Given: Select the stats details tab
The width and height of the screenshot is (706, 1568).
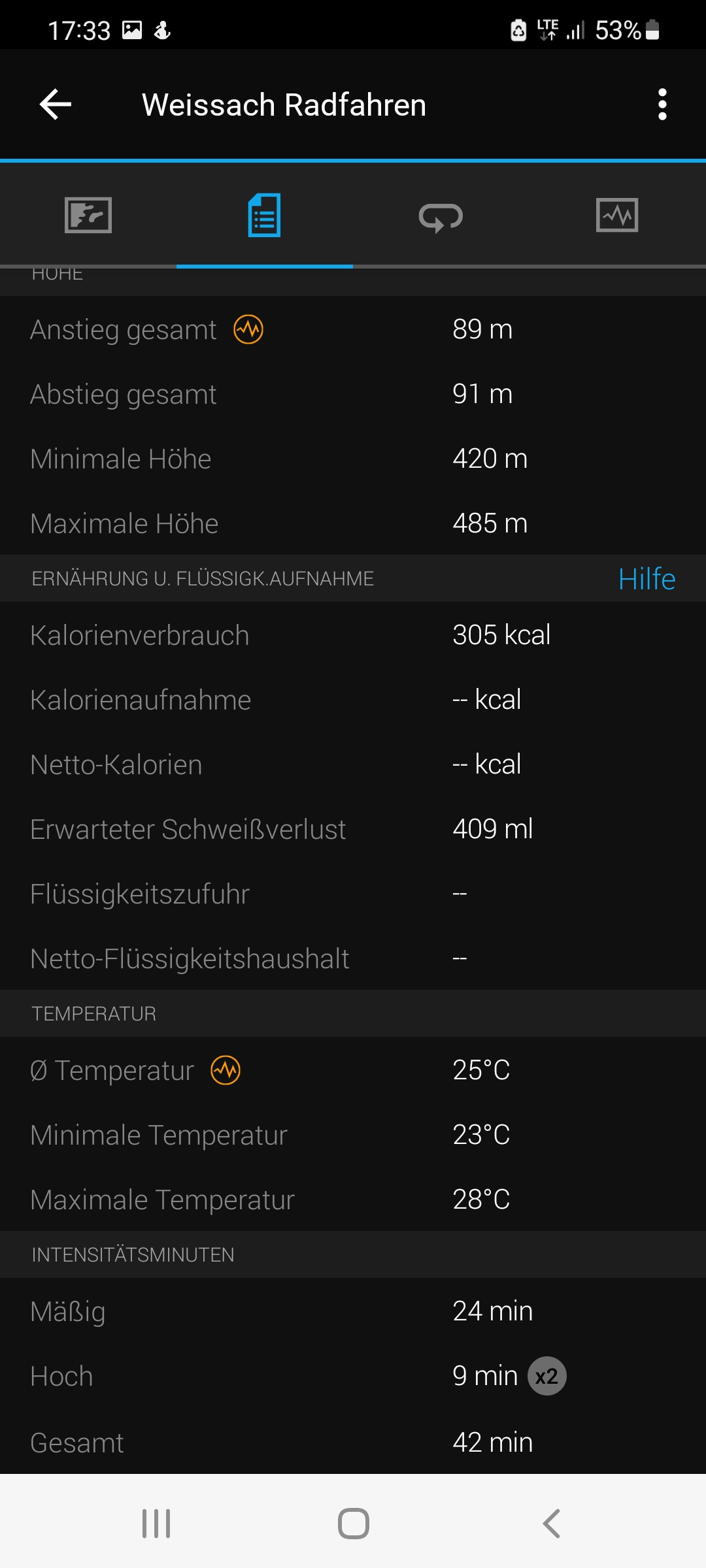Looking at the screenshot, I should click(265, 215).
